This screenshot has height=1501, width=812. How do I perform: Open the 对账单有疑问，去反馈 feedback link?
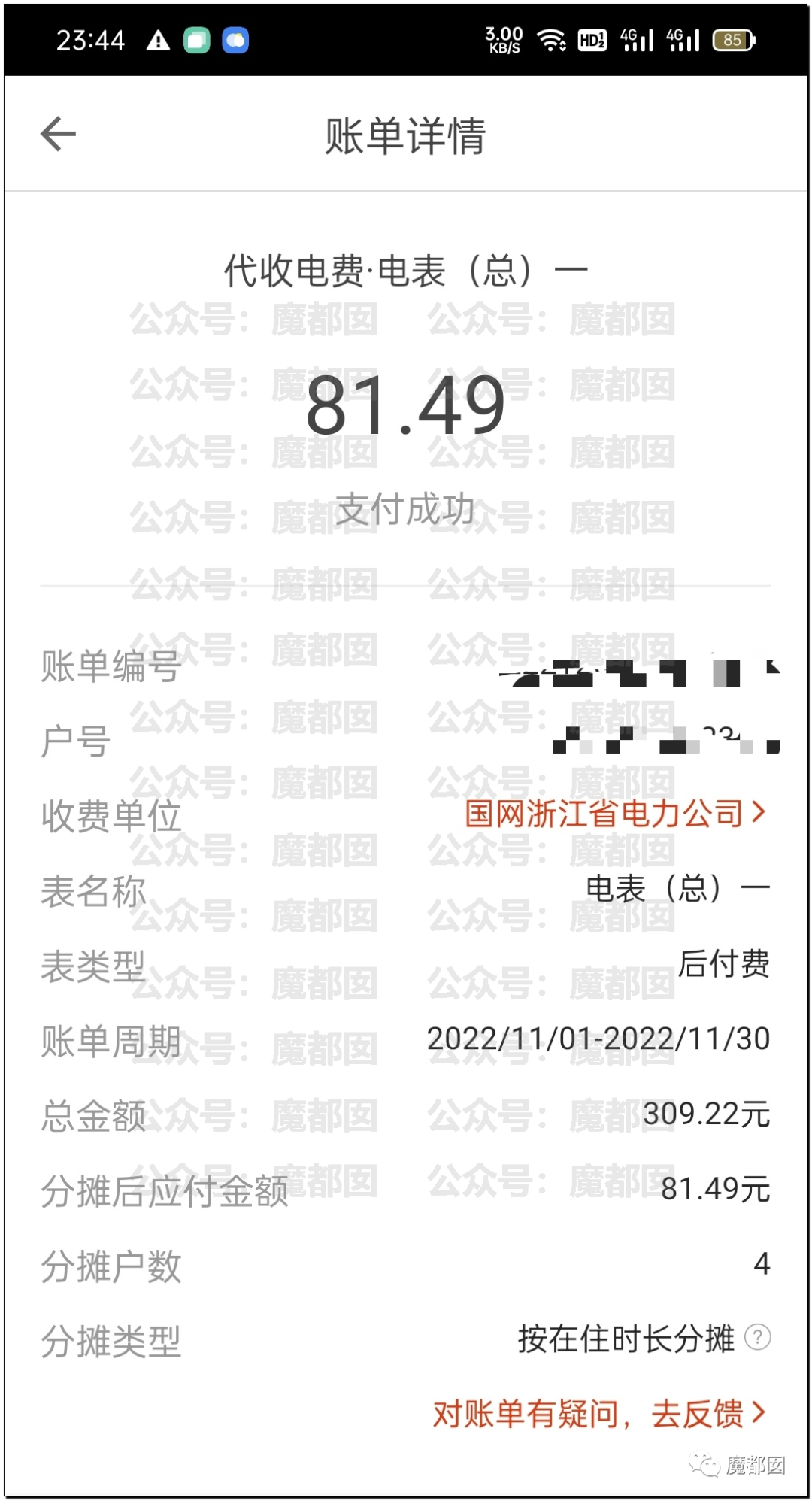click(598, 1414)
